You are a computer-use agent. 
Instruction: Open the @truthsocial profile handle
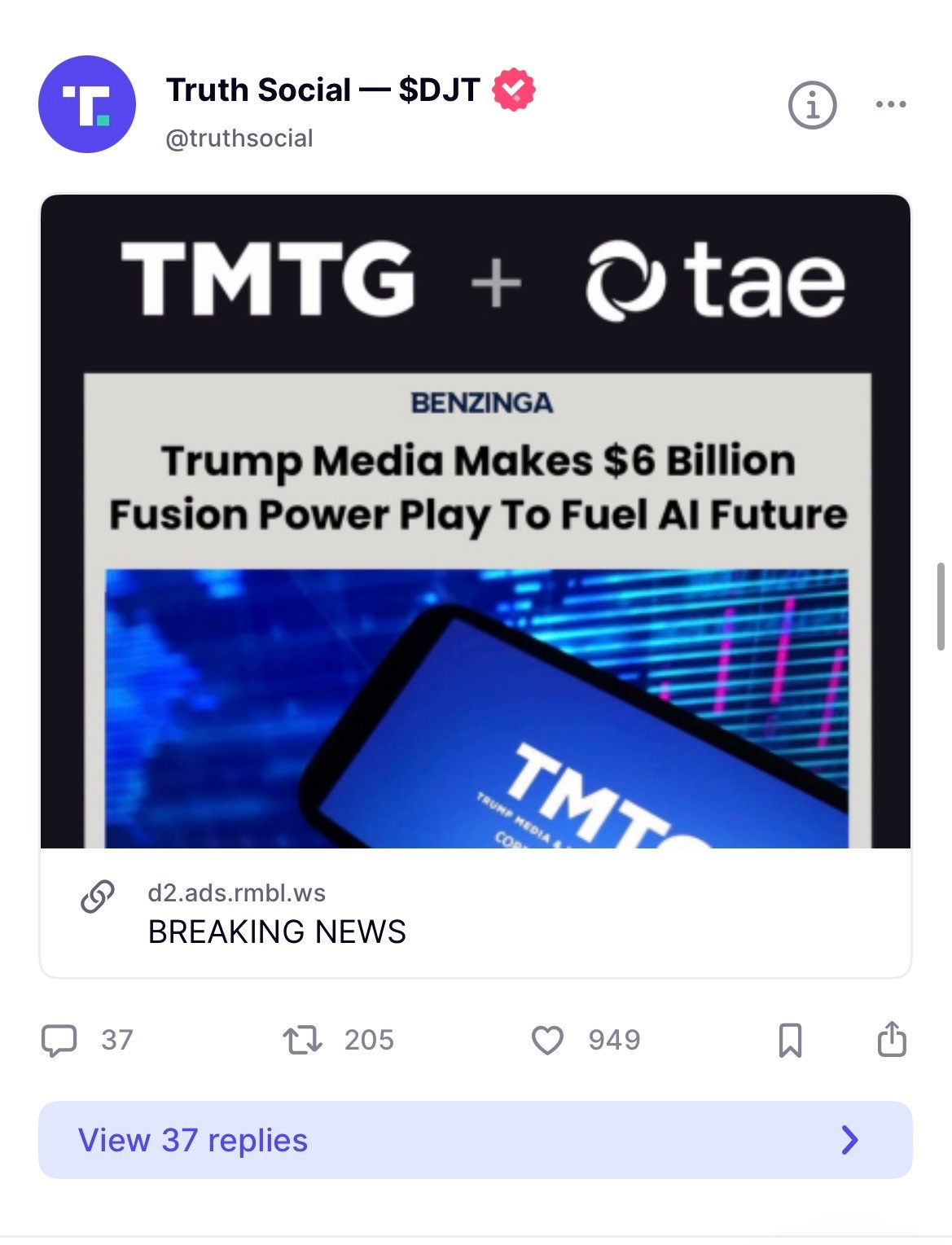[239, 138]
